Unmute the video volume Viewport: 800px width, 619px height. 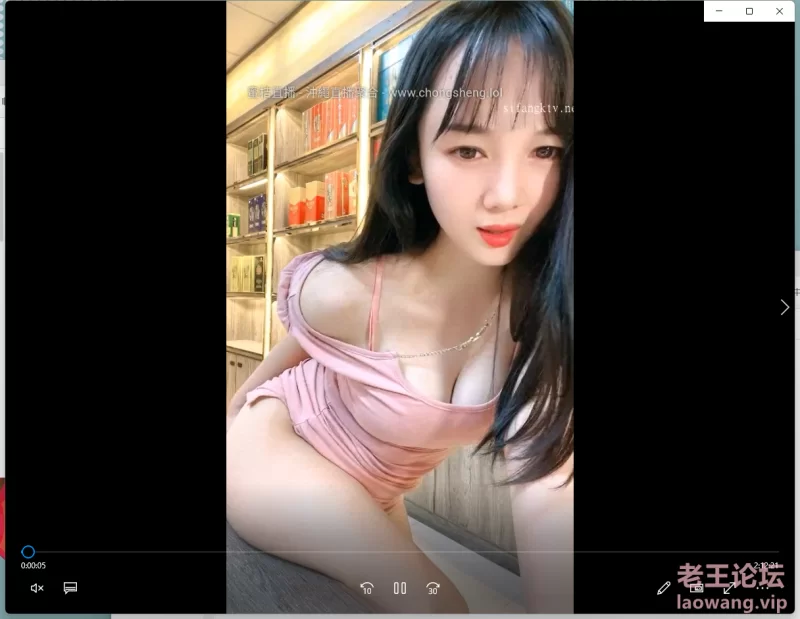click(x=37, y=588)
